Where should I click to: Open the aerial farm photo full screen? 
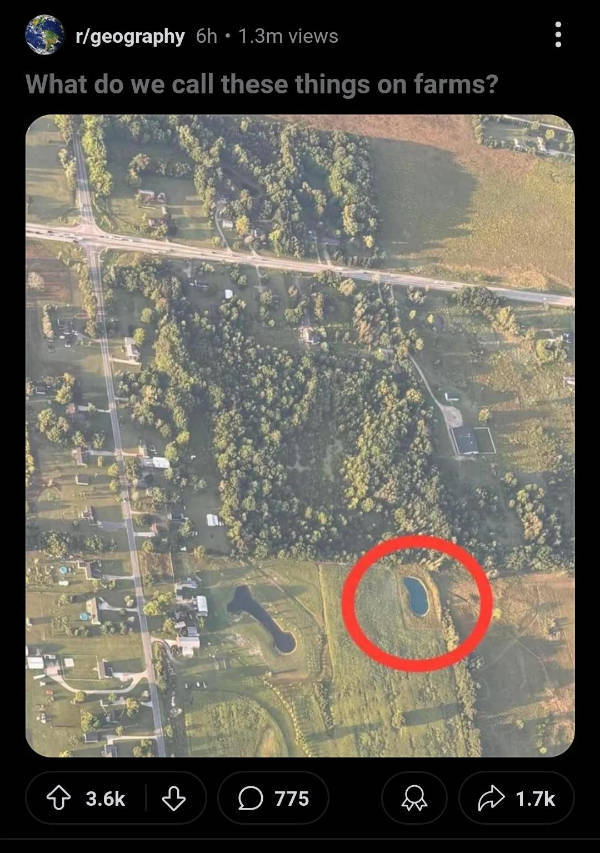(x=299, y=435)
